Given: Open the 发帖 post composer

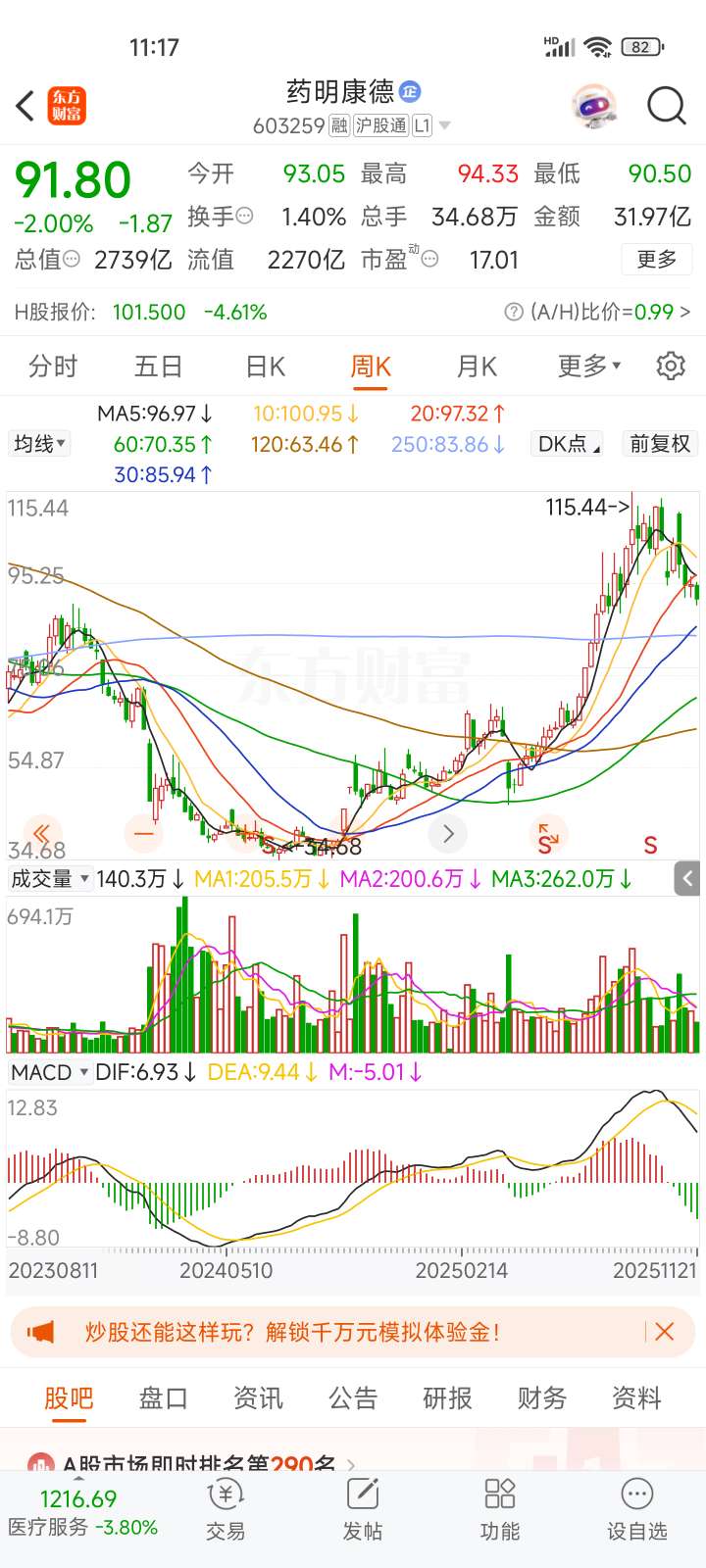Looking at the screenshot, I should (x=362, y=1510).
